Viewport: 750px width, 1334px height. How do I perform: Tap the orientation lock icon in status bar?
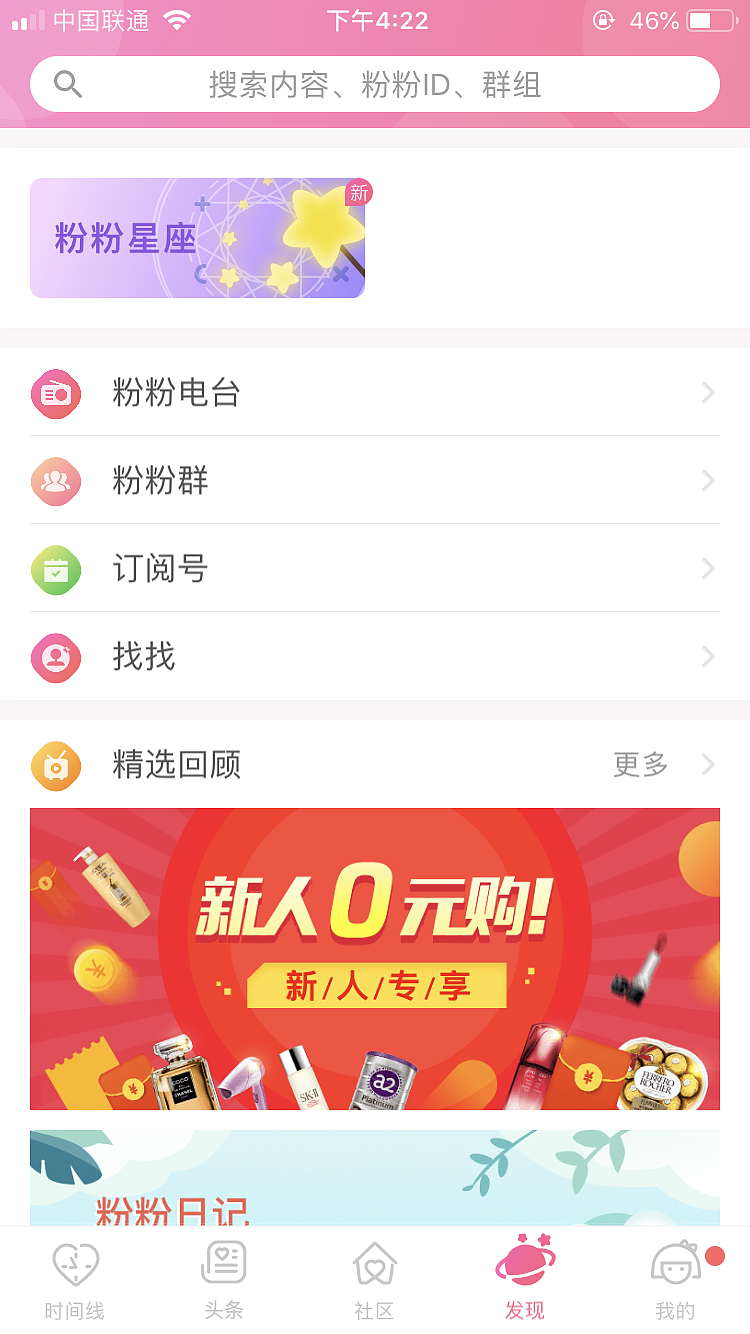pyautogui.click(x=603, y=20)
